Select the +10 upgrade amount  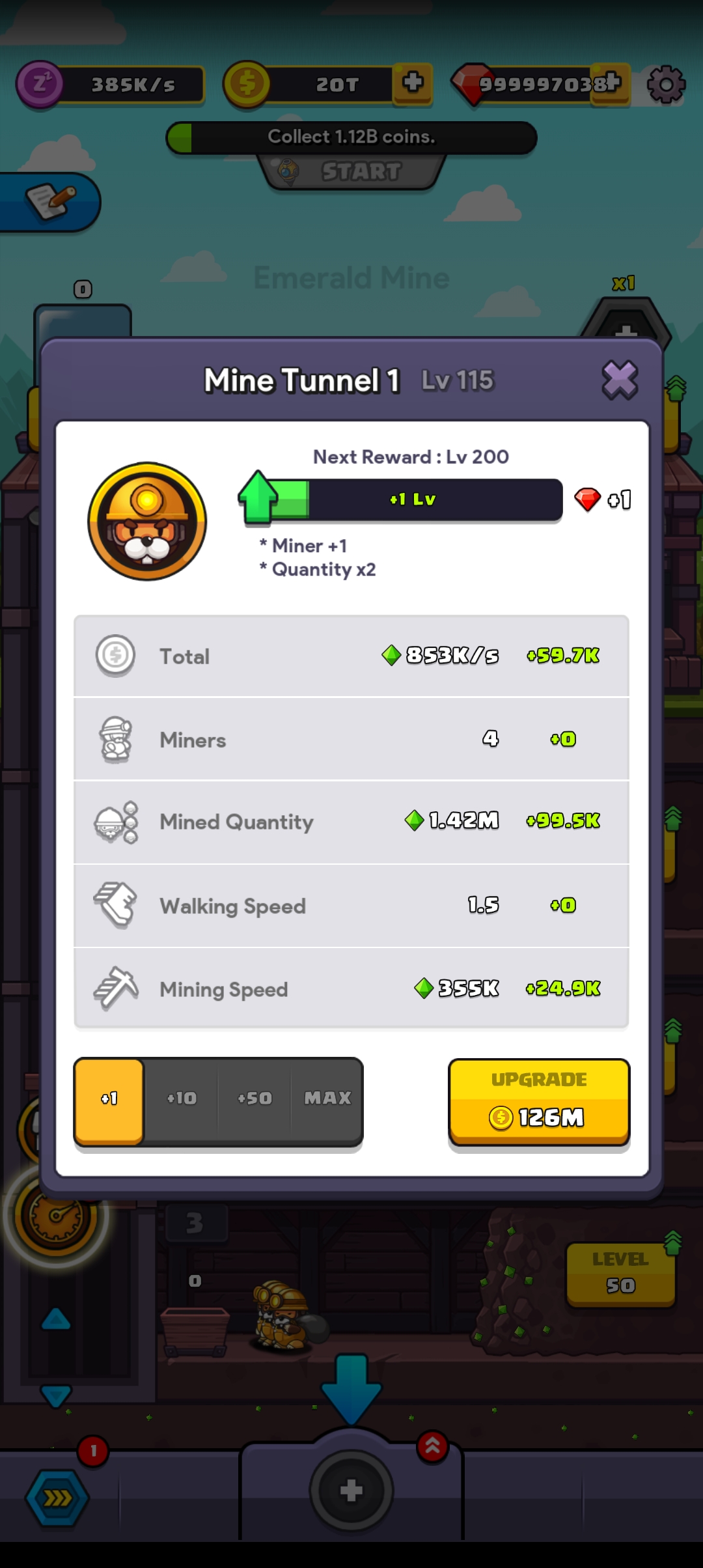tap(182, 1099)
